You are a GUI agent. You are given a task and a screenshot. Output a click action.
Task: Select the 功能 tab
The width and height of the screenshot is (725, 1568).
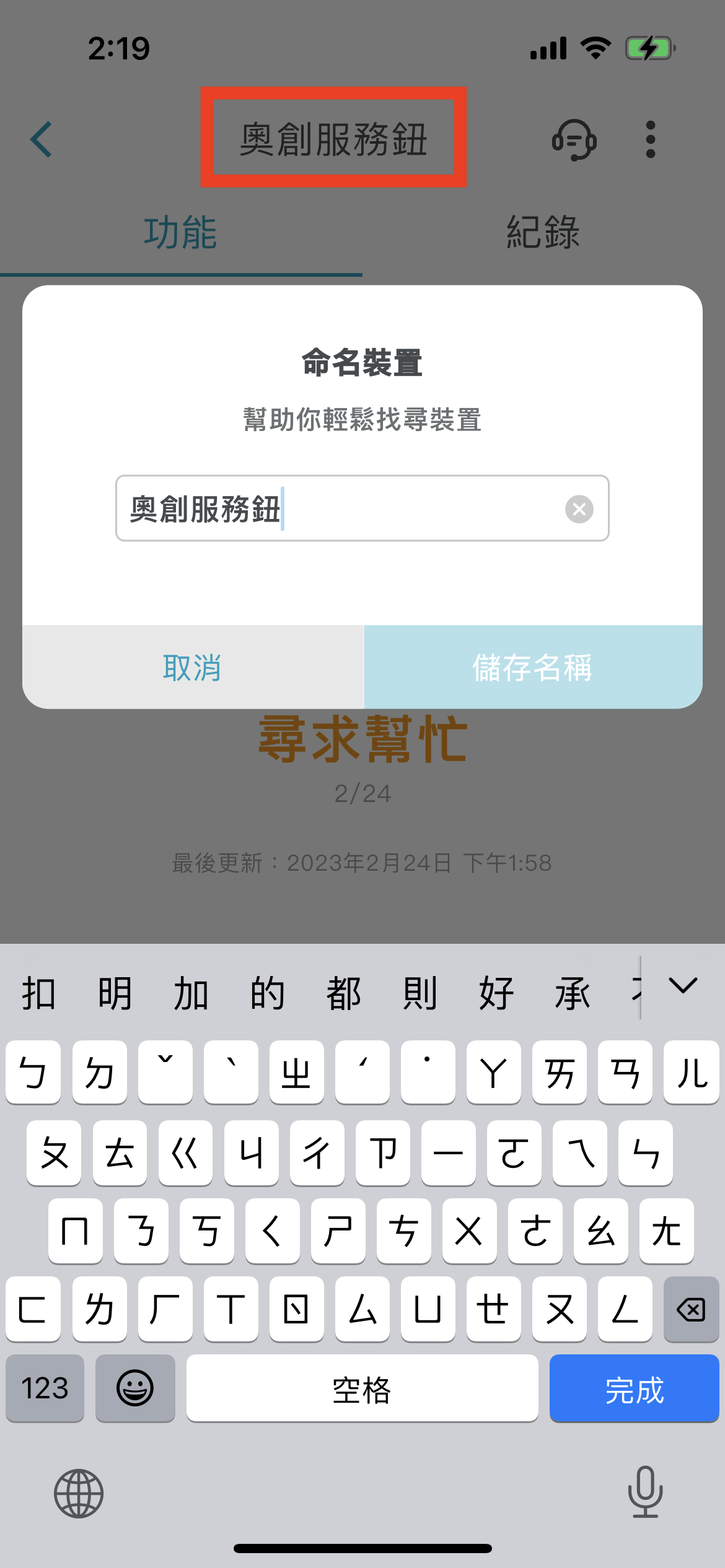[181, 233]
